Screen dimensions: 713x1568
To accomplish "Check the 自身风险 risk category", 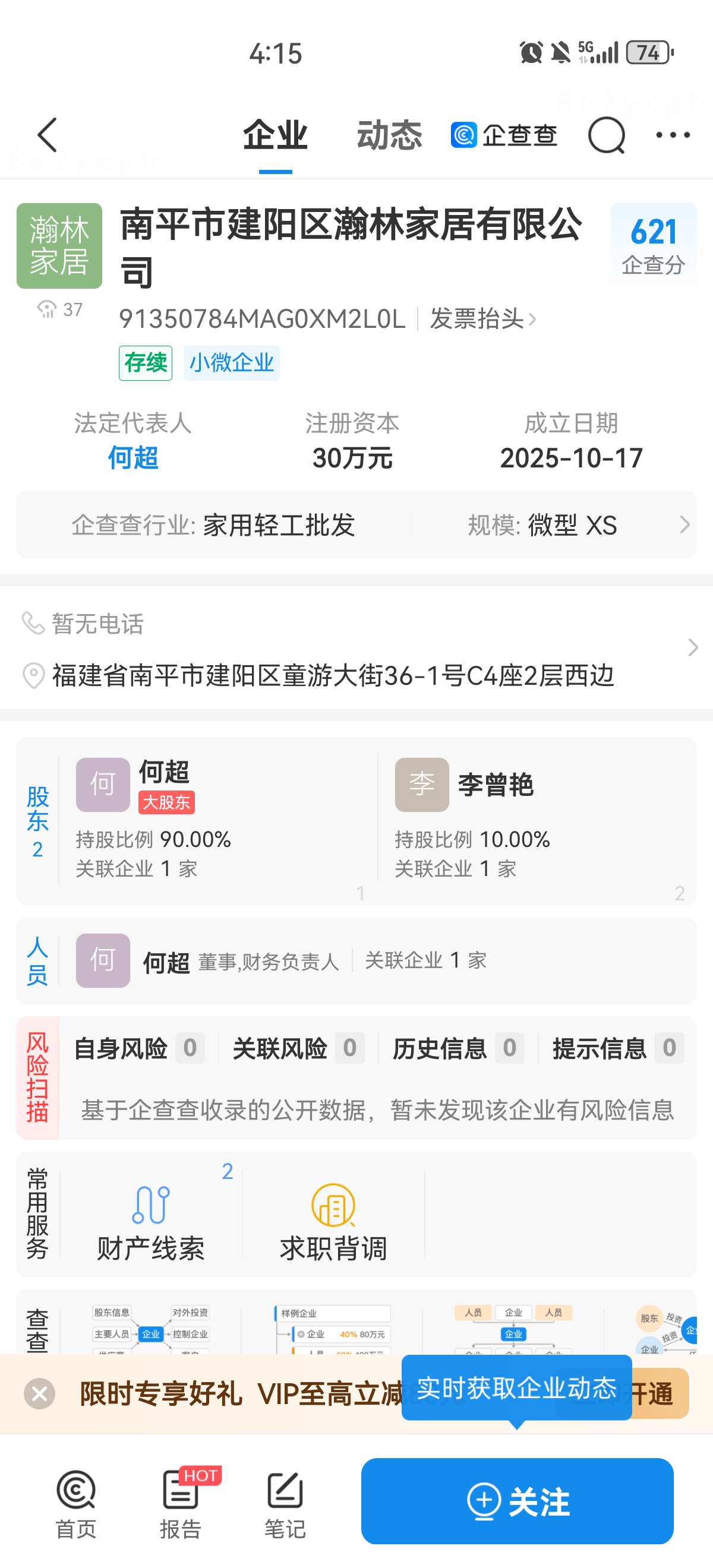I will 138,1048.
